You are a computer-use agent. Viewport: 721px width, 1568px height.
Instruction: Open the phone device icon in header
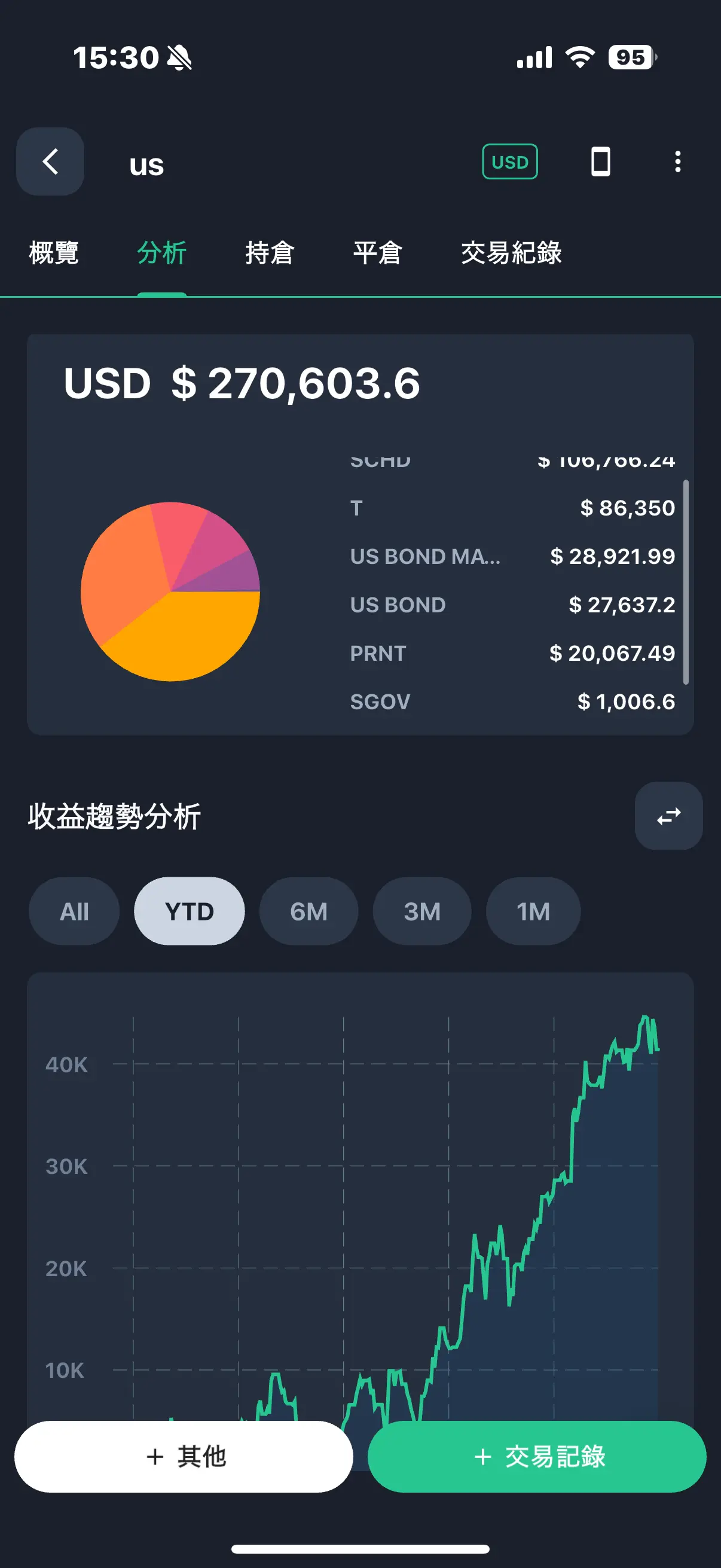600,161
